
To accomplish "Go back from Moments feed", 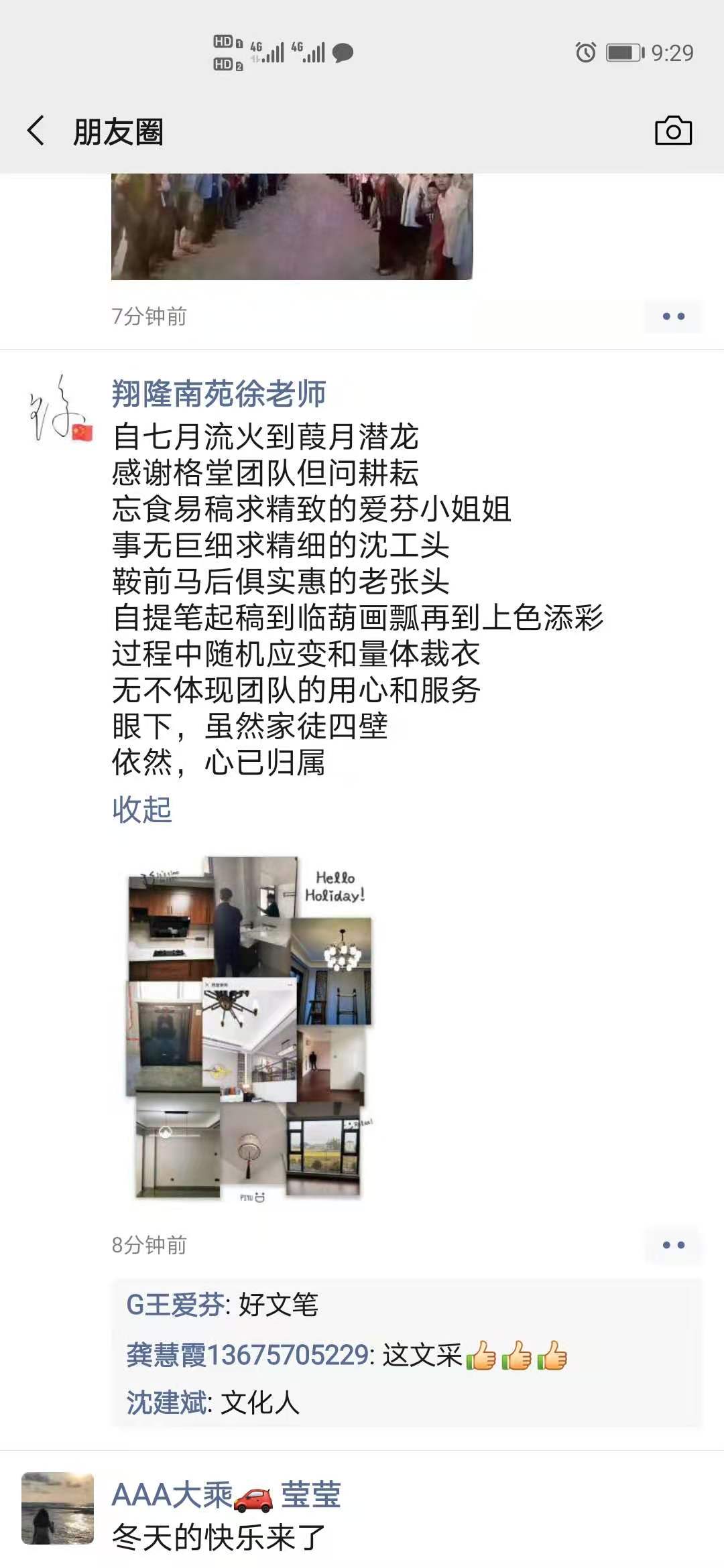I will click(x=36, y=130).
